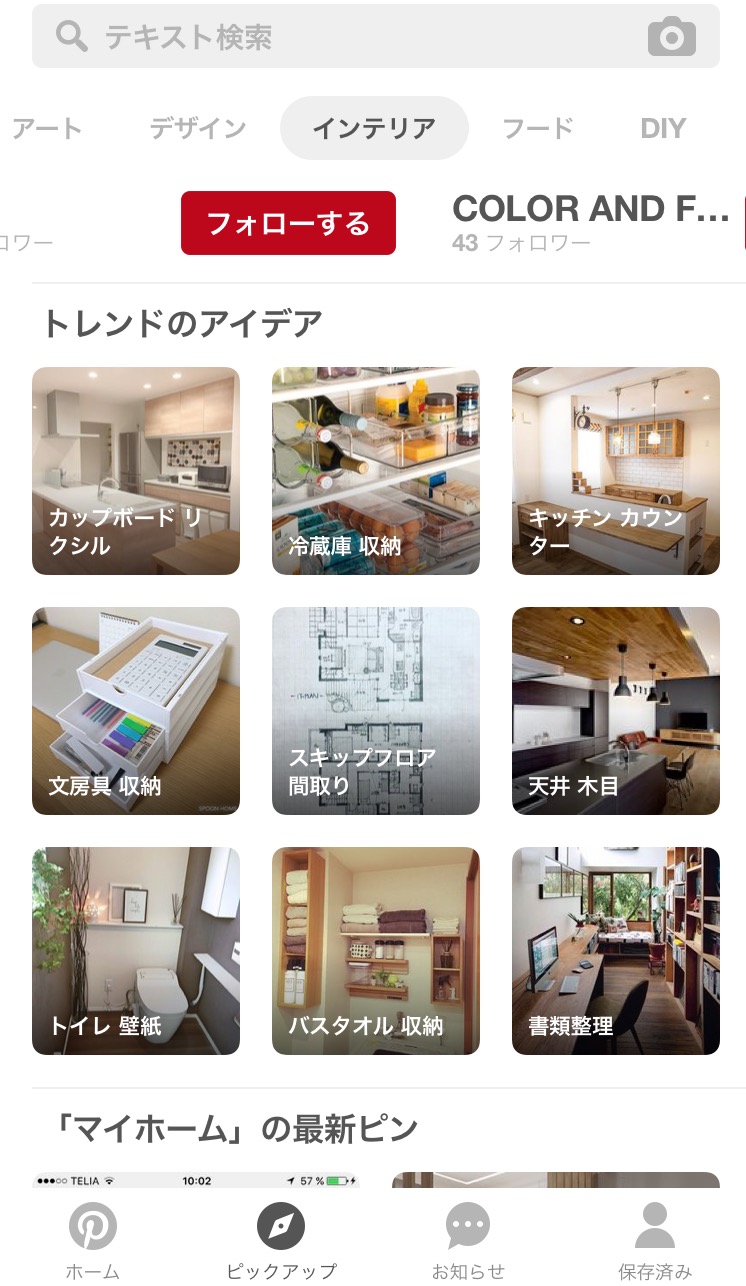Open the 冷蔵庫 収納 idea tile
Viewport: 746px width, 1286px height.
click(376, 471)
